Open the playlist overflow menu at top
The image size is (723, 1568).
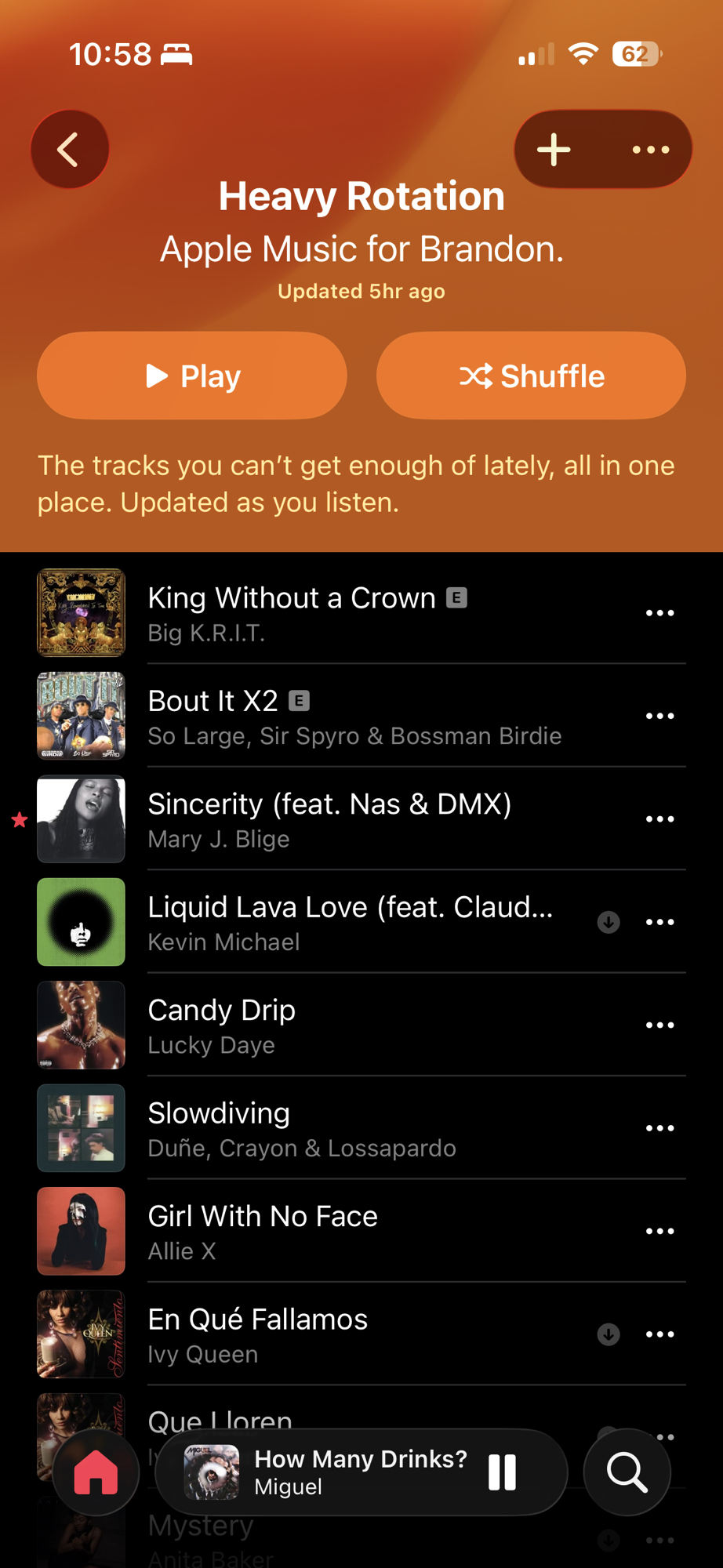(x=651, y=149)
